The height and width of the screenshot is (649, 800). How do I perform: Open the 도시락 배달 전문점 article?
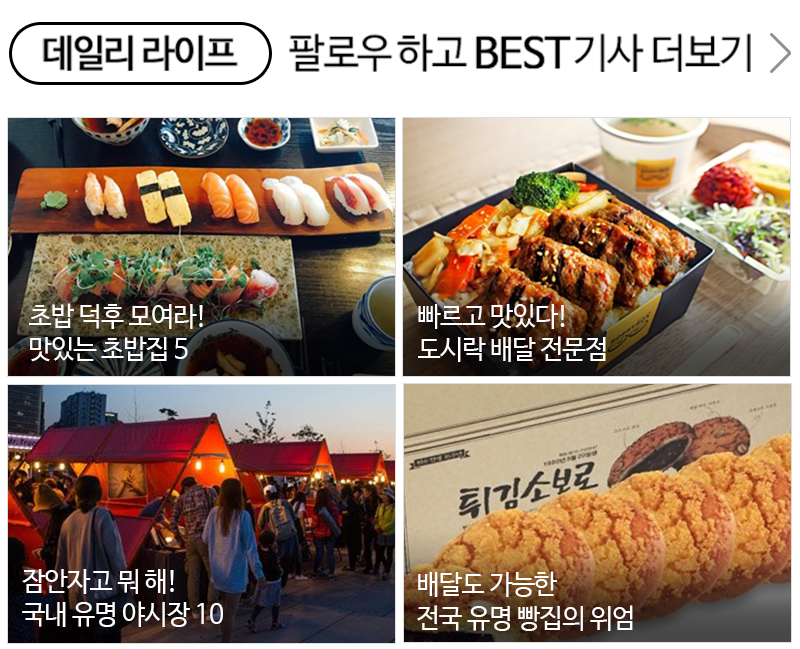click(x=596, y=247)
